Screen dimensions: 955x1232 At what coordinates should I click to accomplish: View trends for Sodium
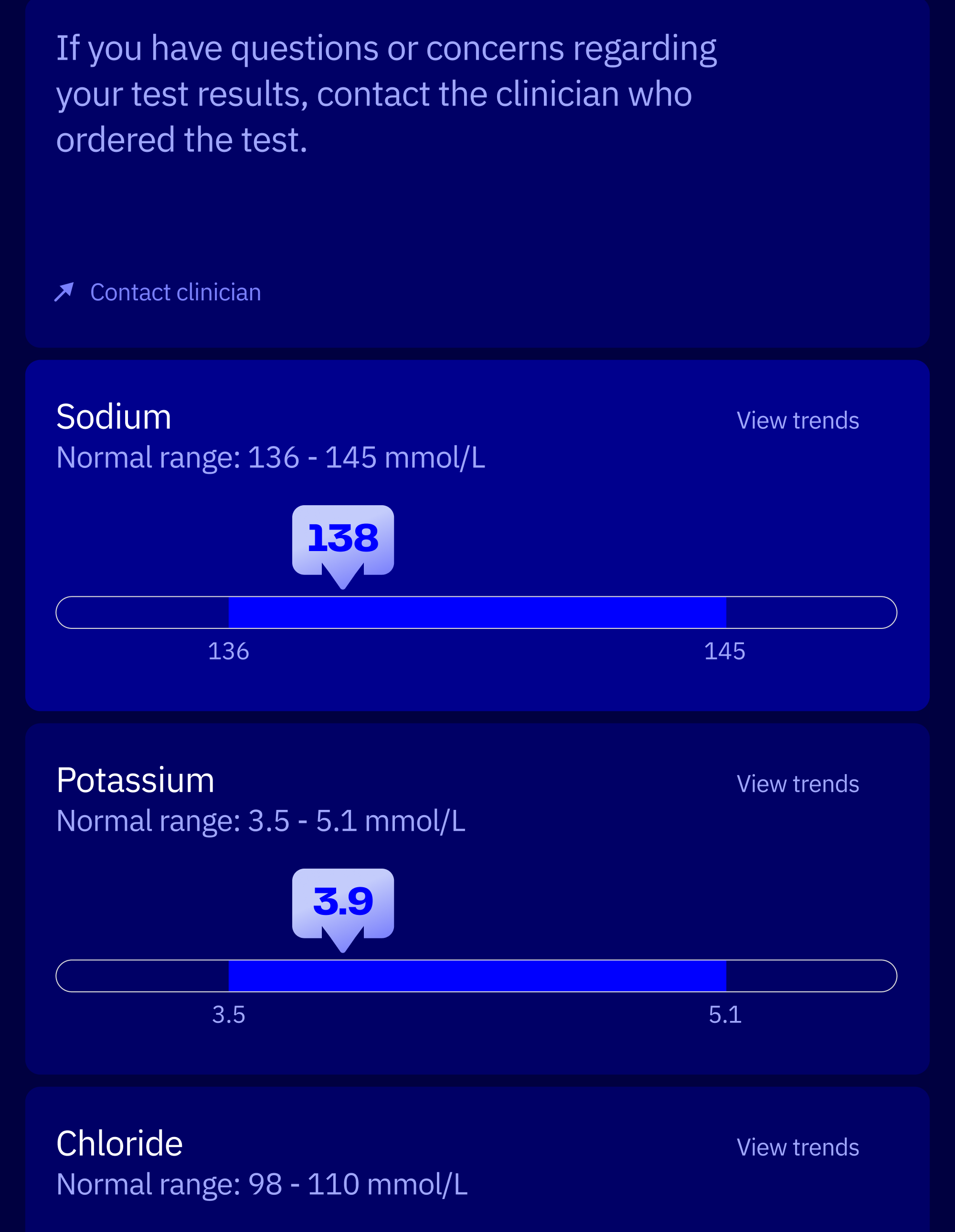[797, 421]
